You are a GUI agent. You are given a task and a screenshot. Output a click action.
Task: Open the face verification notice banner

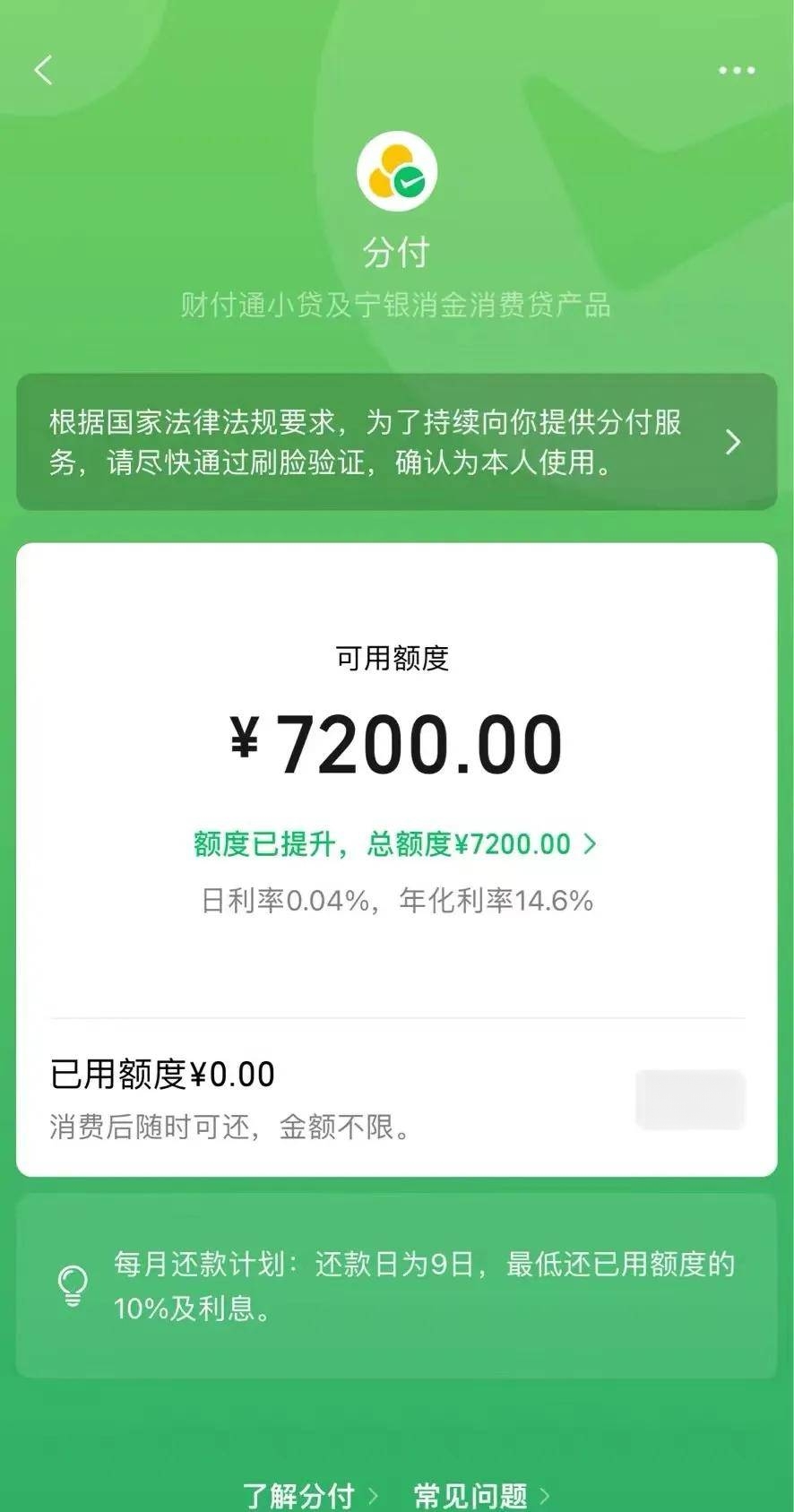coord(396,442)
